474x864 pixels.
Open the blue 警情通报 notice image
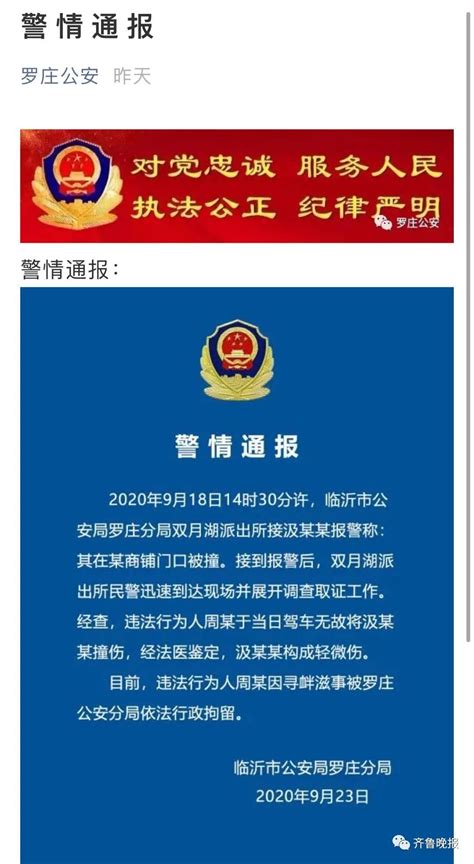click(x=237, y=575)
